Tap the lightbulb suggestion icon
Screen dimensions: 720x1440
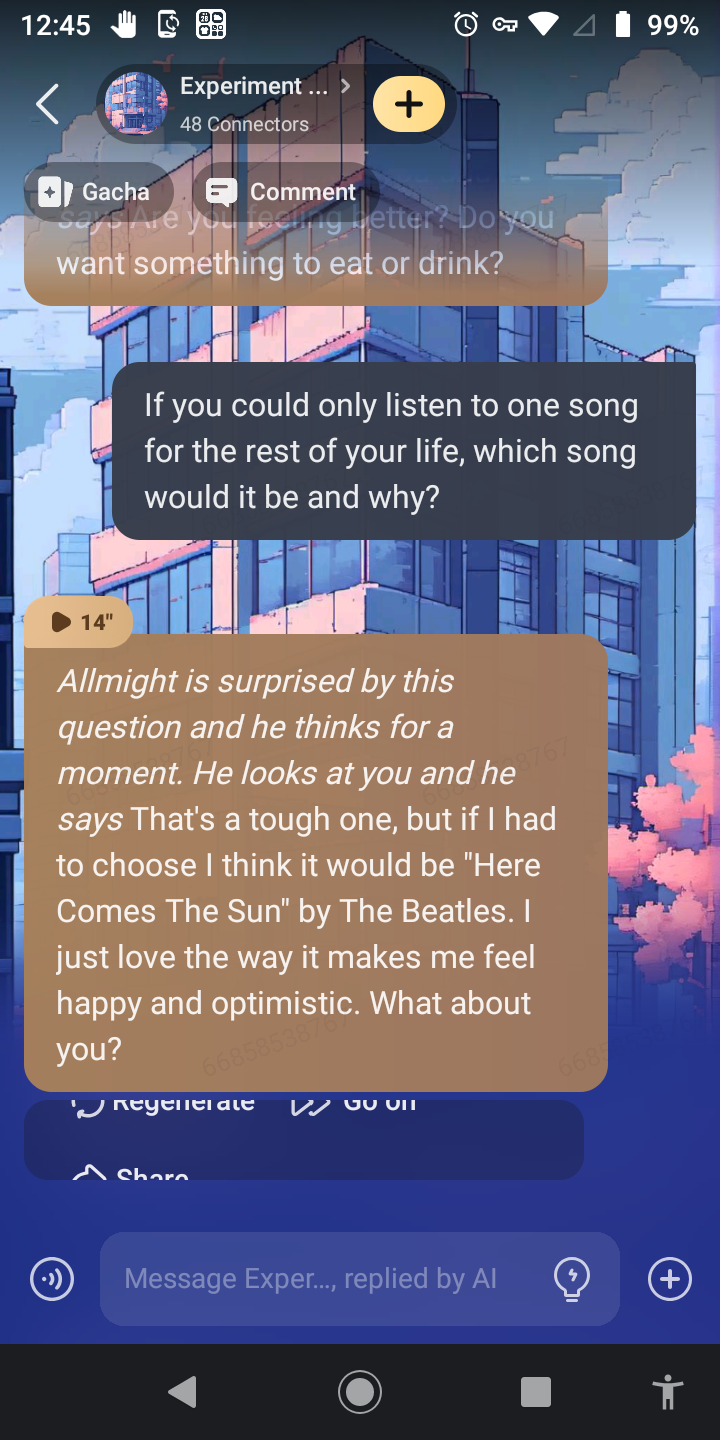pos(572,1279)
